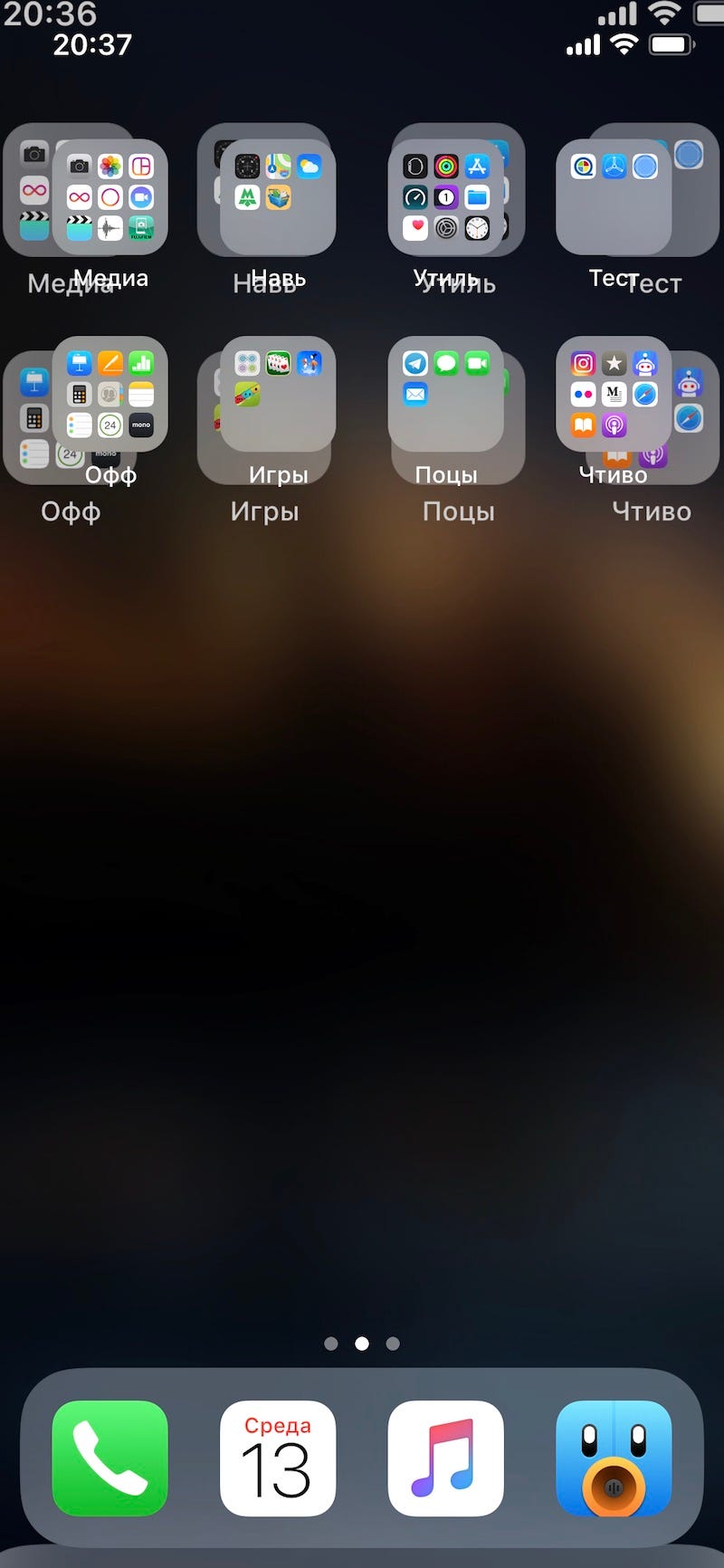Open the Игры folder

click(x=277, y=394)
